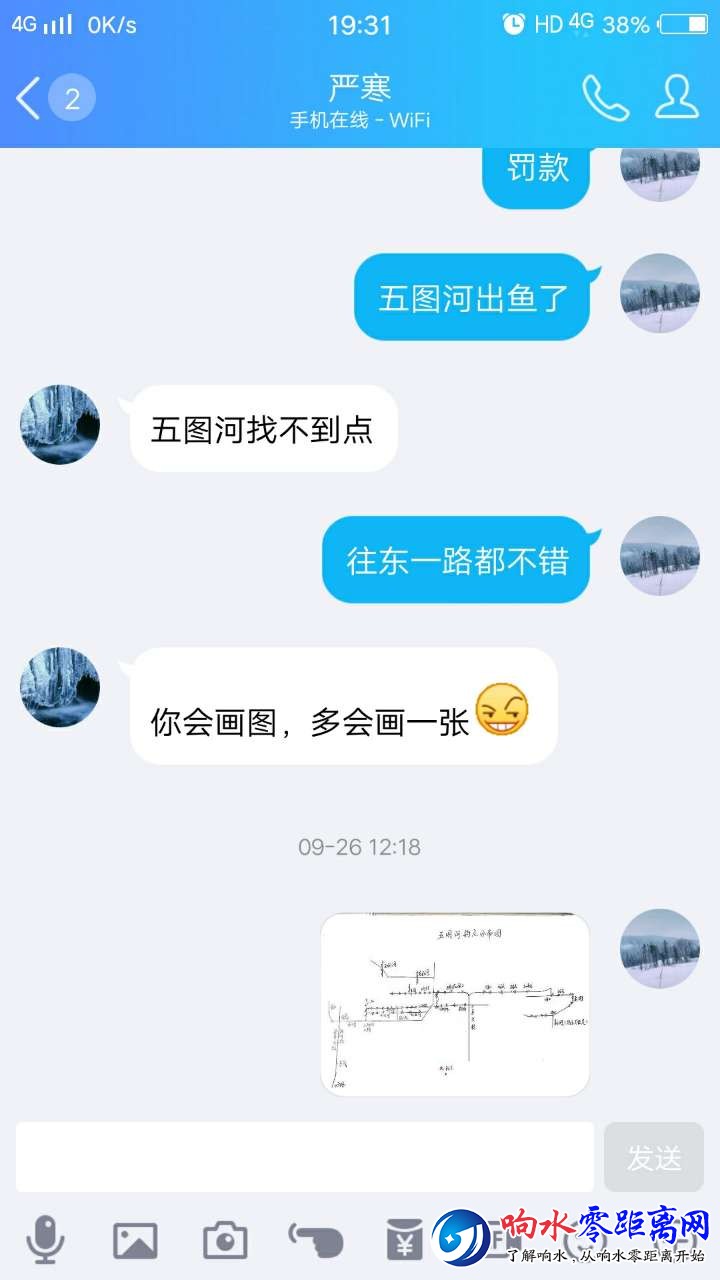Tap the message text input field
The width and height of the screenshot is (720, 1280).
[305, 1157]
